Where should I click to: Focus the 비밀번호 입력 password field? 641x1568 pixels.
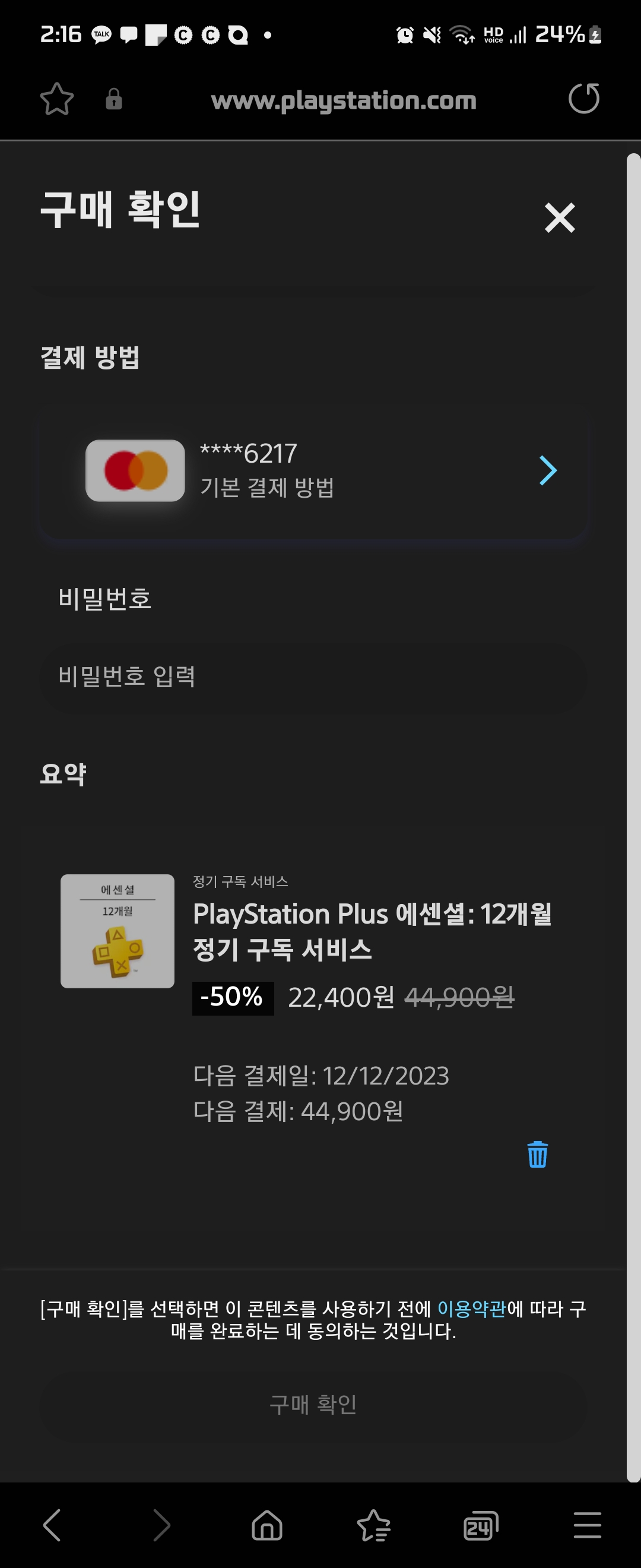coord(313,677)
